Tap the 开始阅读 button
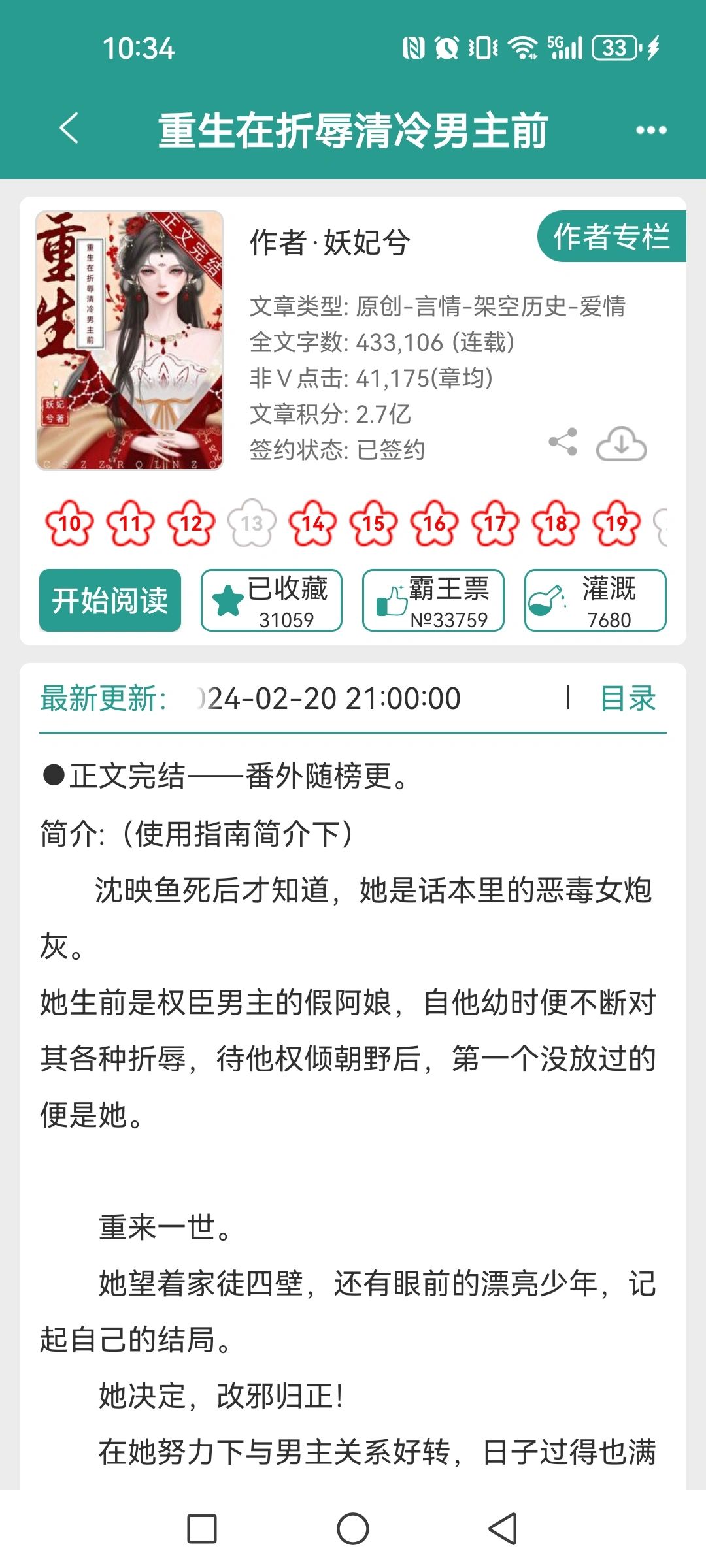Screen dimensions: 706x1568 click(x=110, y=600)
